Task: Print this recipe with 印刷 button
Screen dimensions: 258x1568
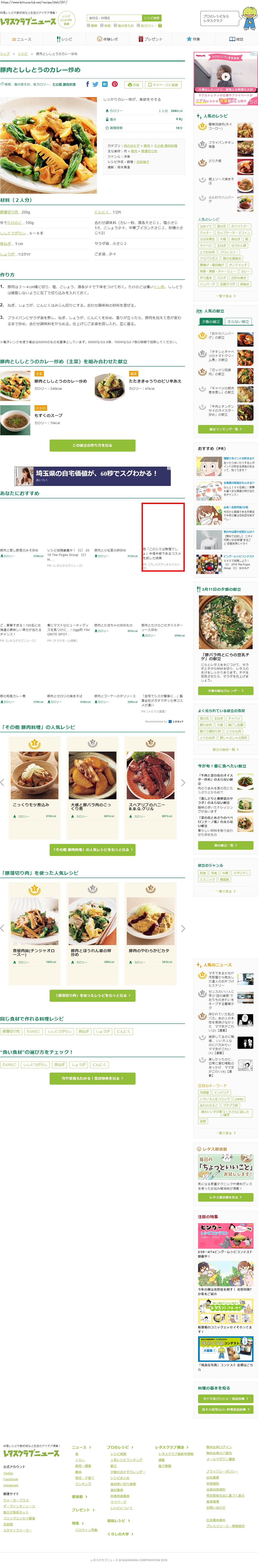Action: (x=133, y=85)
